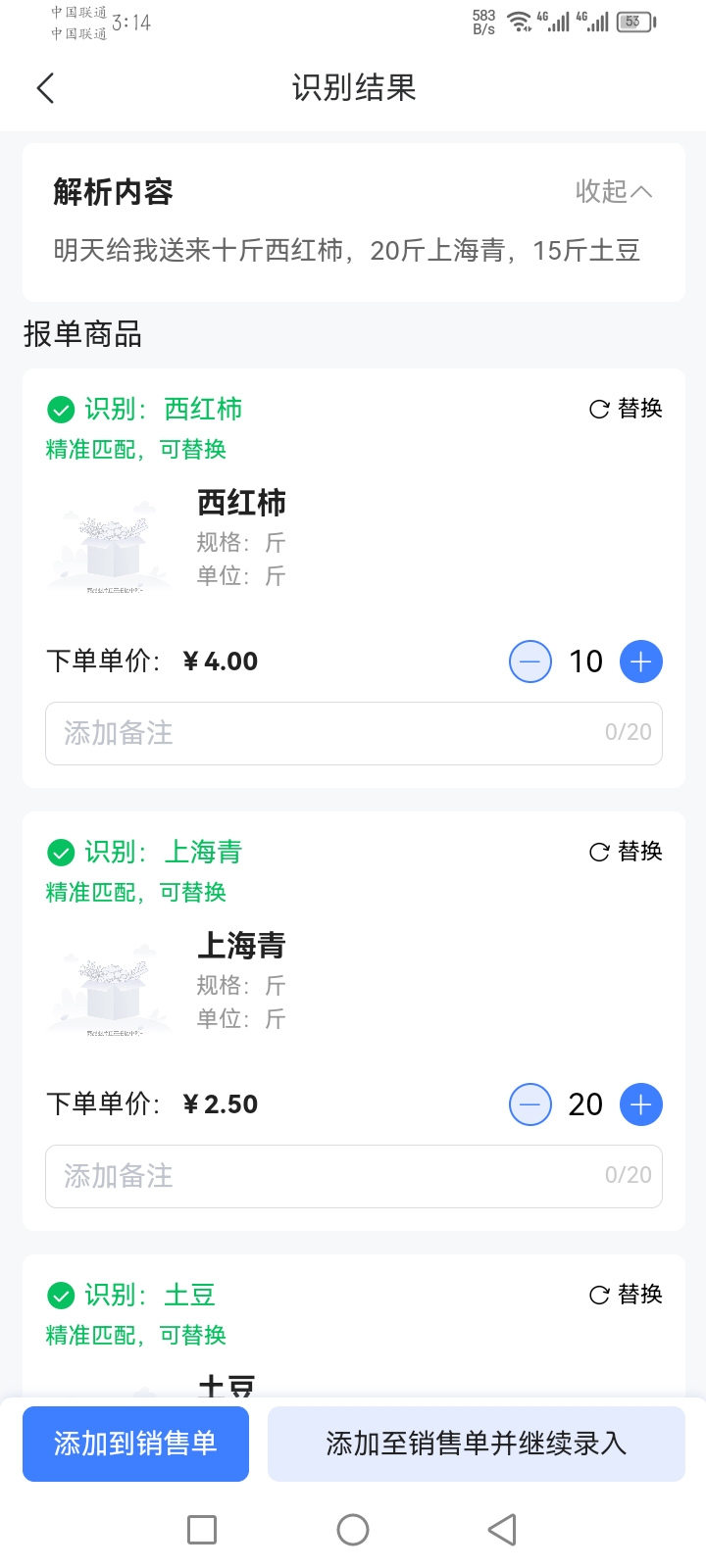Tap 替换 for the 上海青 item

pos(626,852)
